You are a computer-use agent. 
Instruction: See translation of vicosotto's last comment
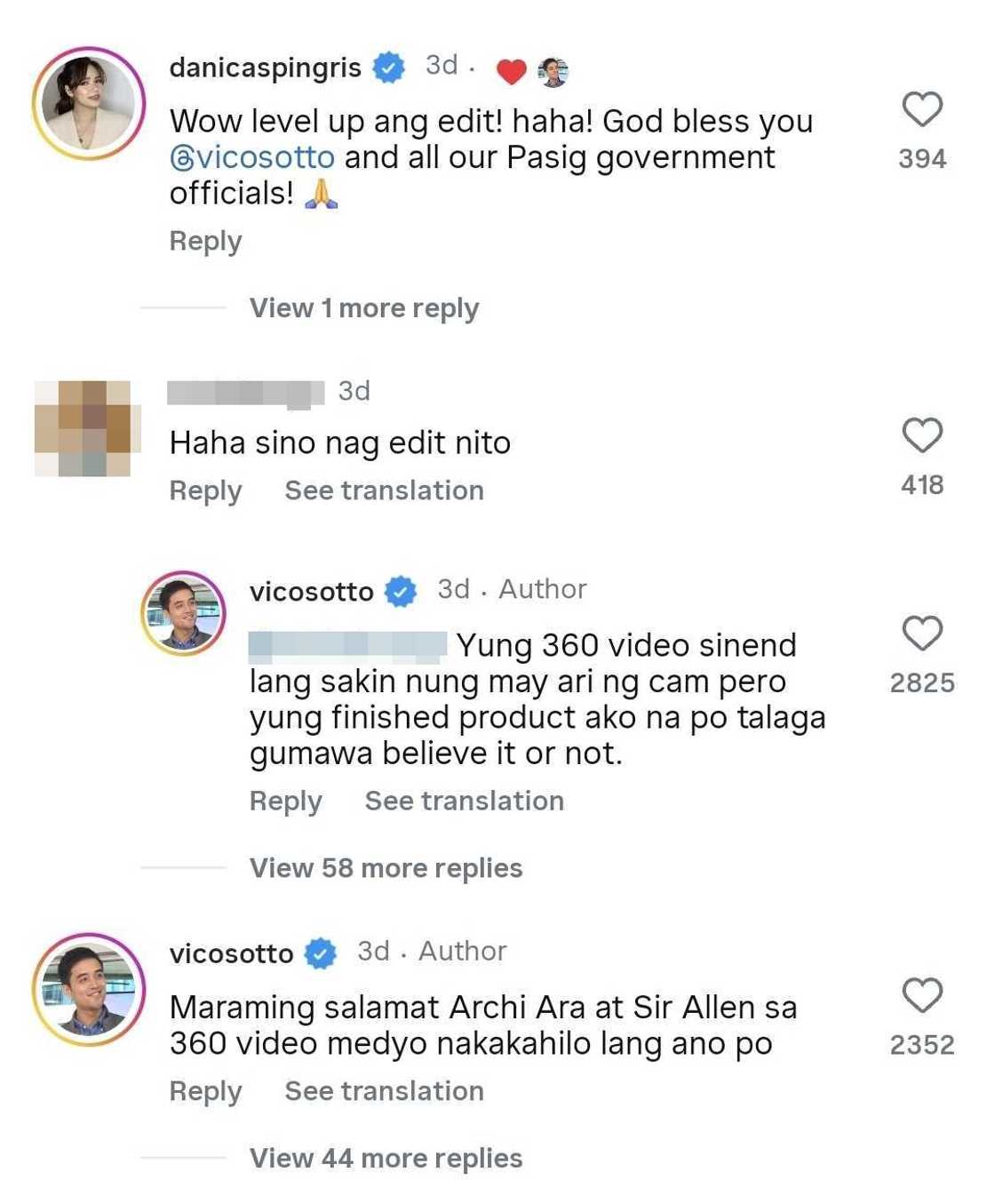(x=384, y=1090)
